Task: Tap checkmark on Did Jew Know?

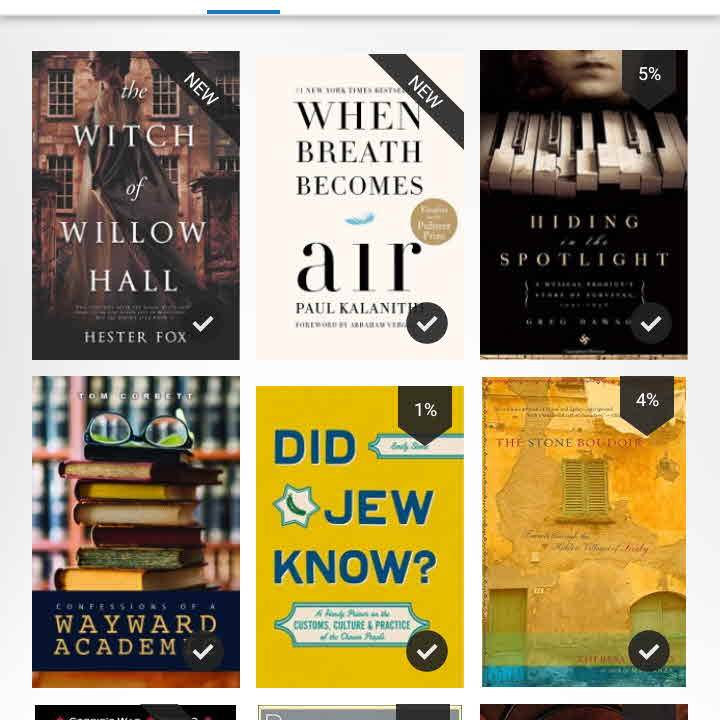Action: tap(427, 652)
